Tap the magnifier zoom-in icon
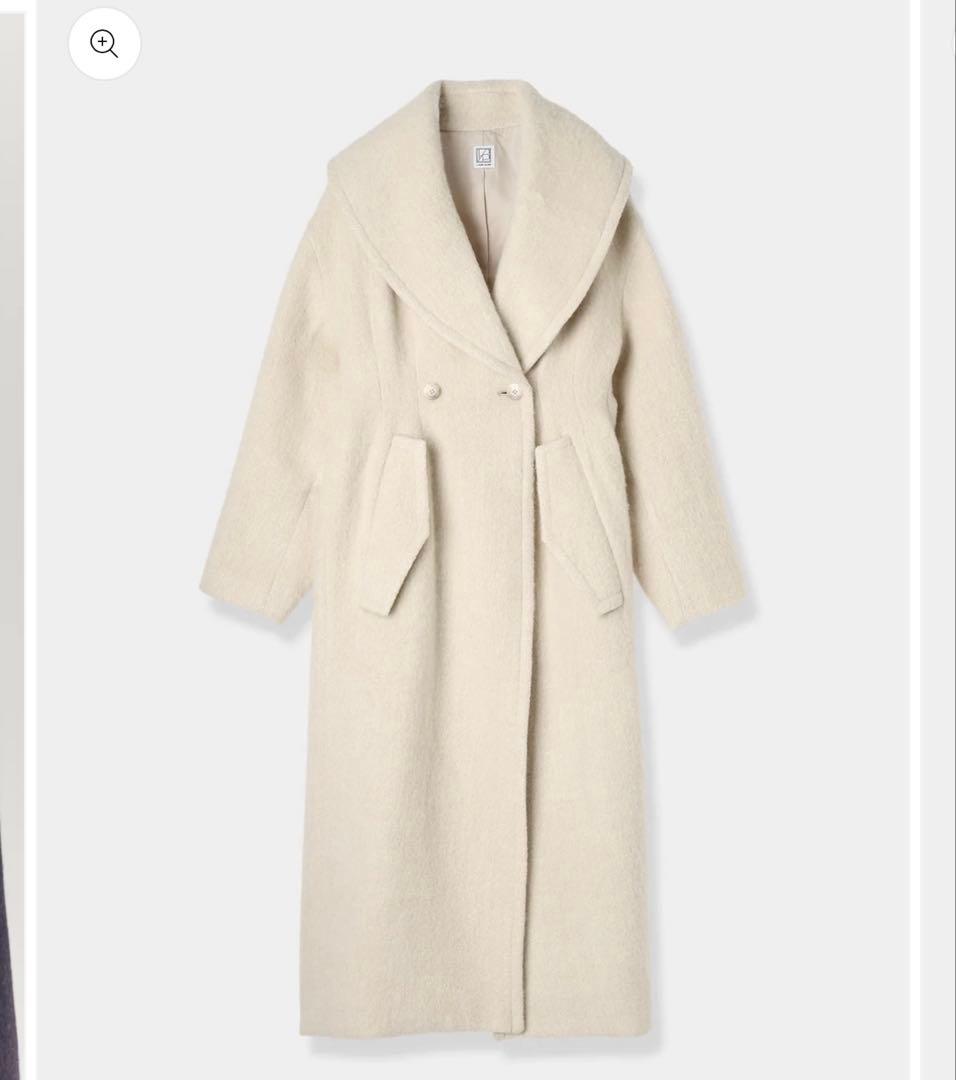The height and width of the screenshot is (1080, 956). click(104, 44)
